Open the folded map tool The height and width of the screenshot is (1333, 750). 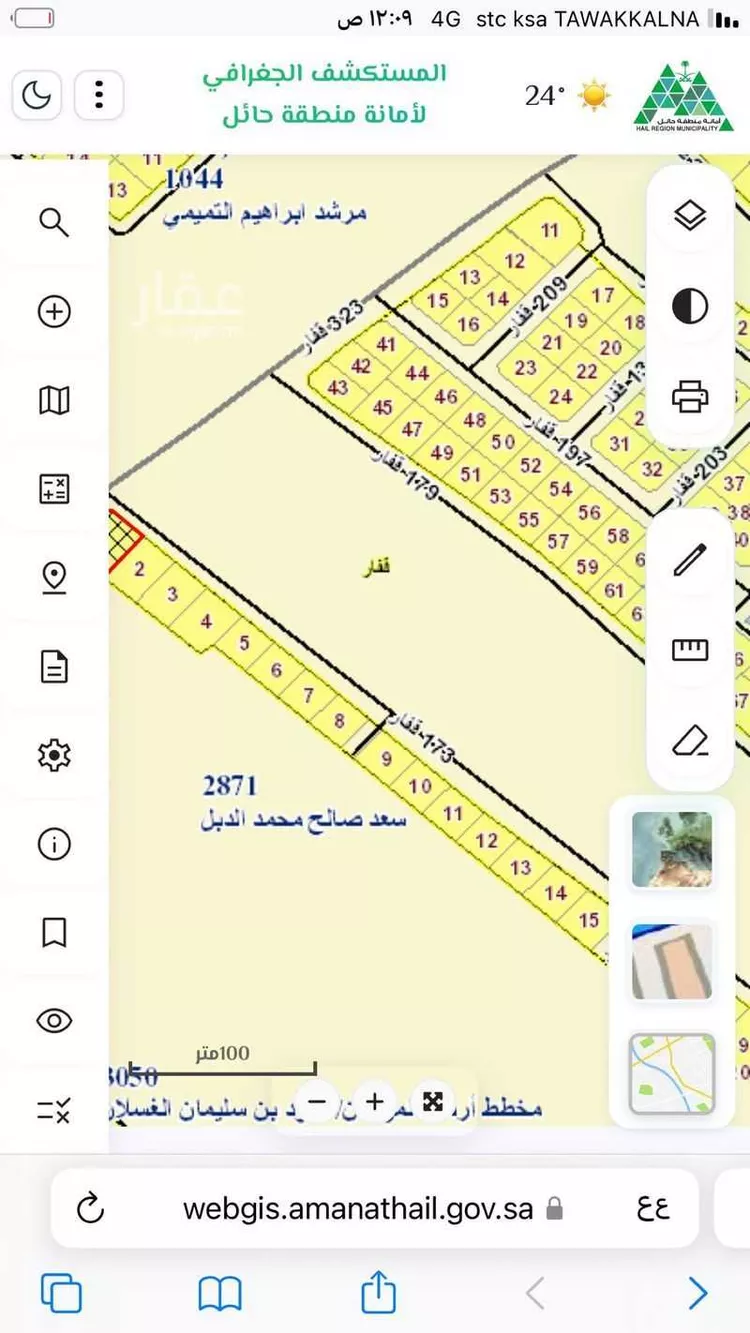[x=54, y=401]
